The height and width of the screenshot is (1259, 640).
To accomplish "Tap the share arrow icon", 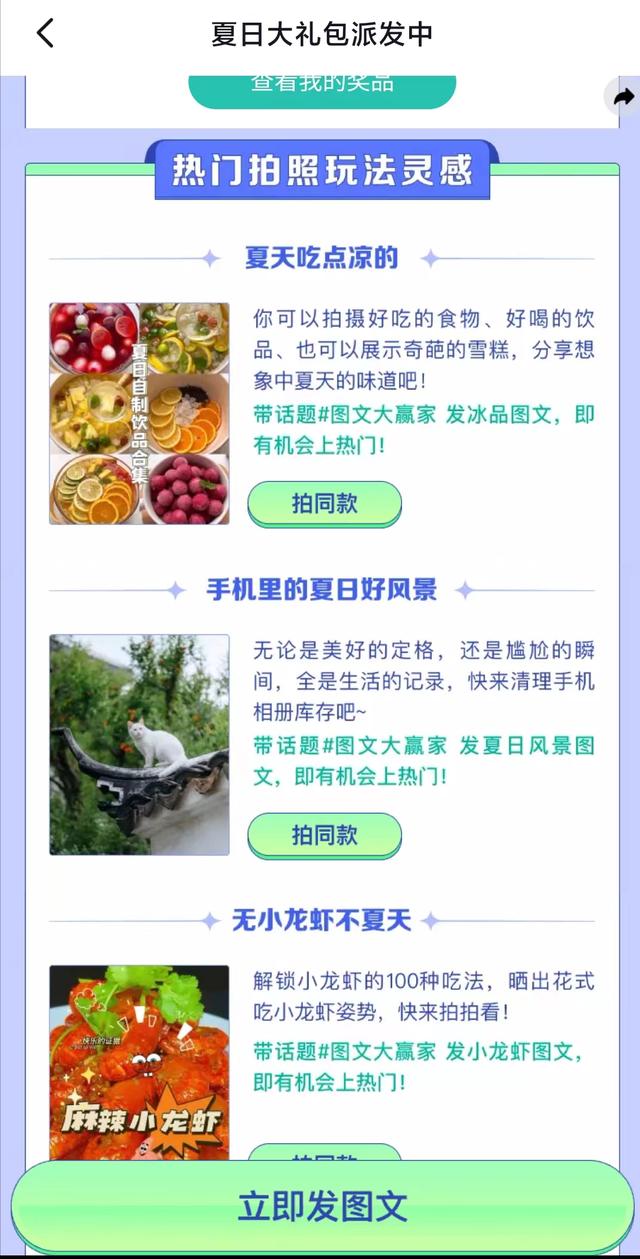I will [x=624, y=97].
